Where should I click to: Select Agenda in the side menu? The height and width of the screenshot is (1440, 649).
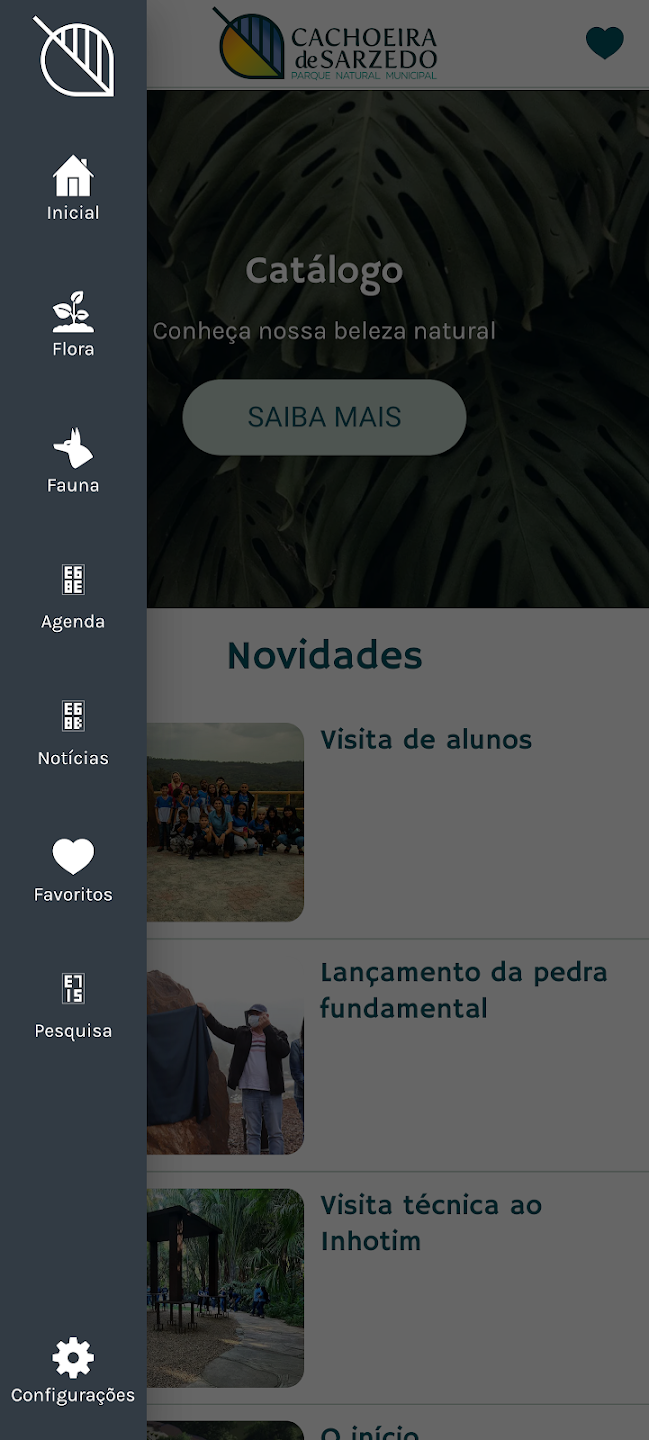pyautogui.click(x=73, y=597)
